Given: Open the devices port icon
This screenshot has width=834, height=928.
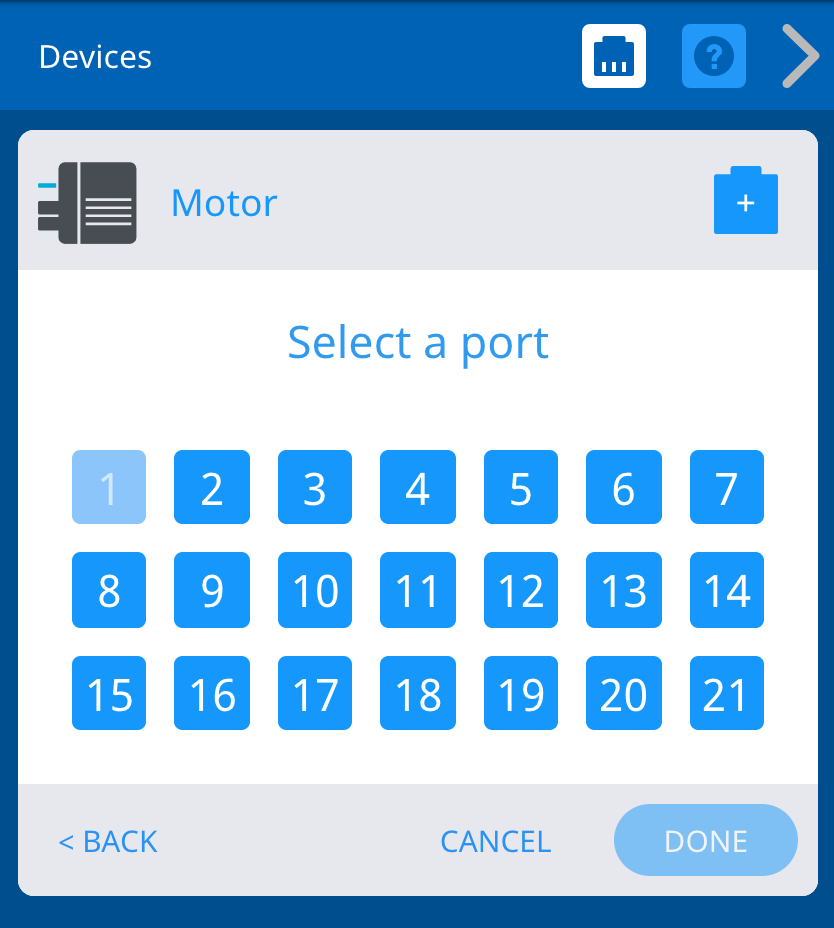Looking at the screenshot, I should (614, 56).
